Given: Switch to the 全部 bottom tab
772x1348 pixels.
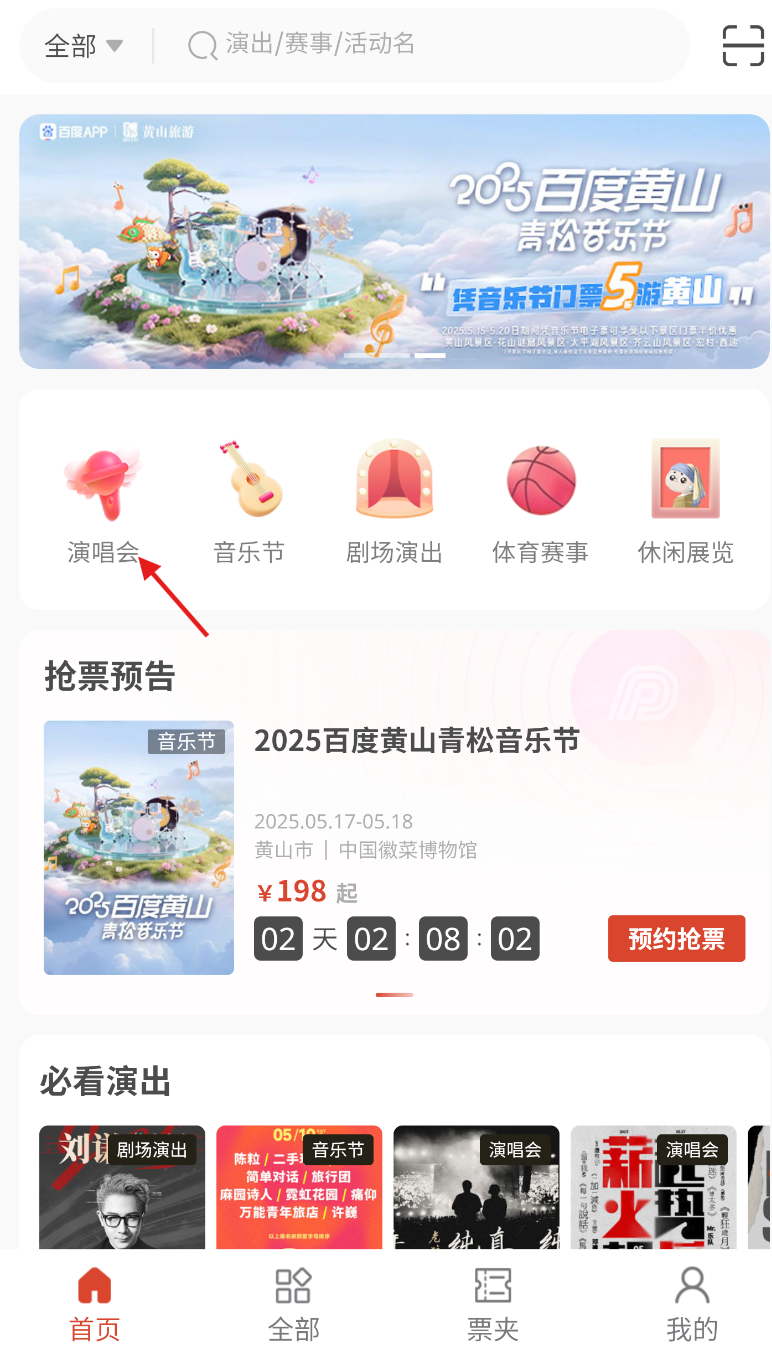Looking at the screenshot, I should [293, 1303].
